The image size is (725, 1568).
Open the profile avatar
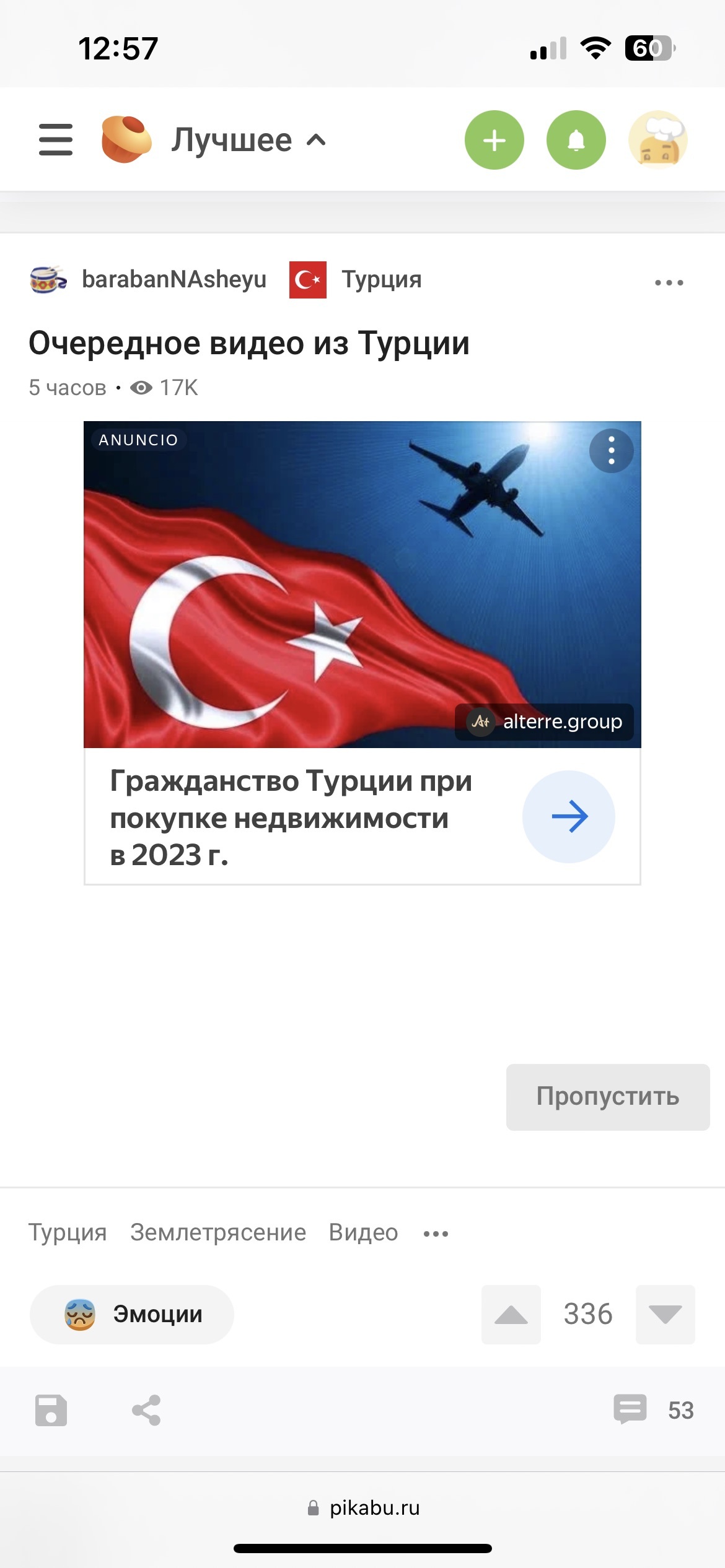tap(658, 141)
